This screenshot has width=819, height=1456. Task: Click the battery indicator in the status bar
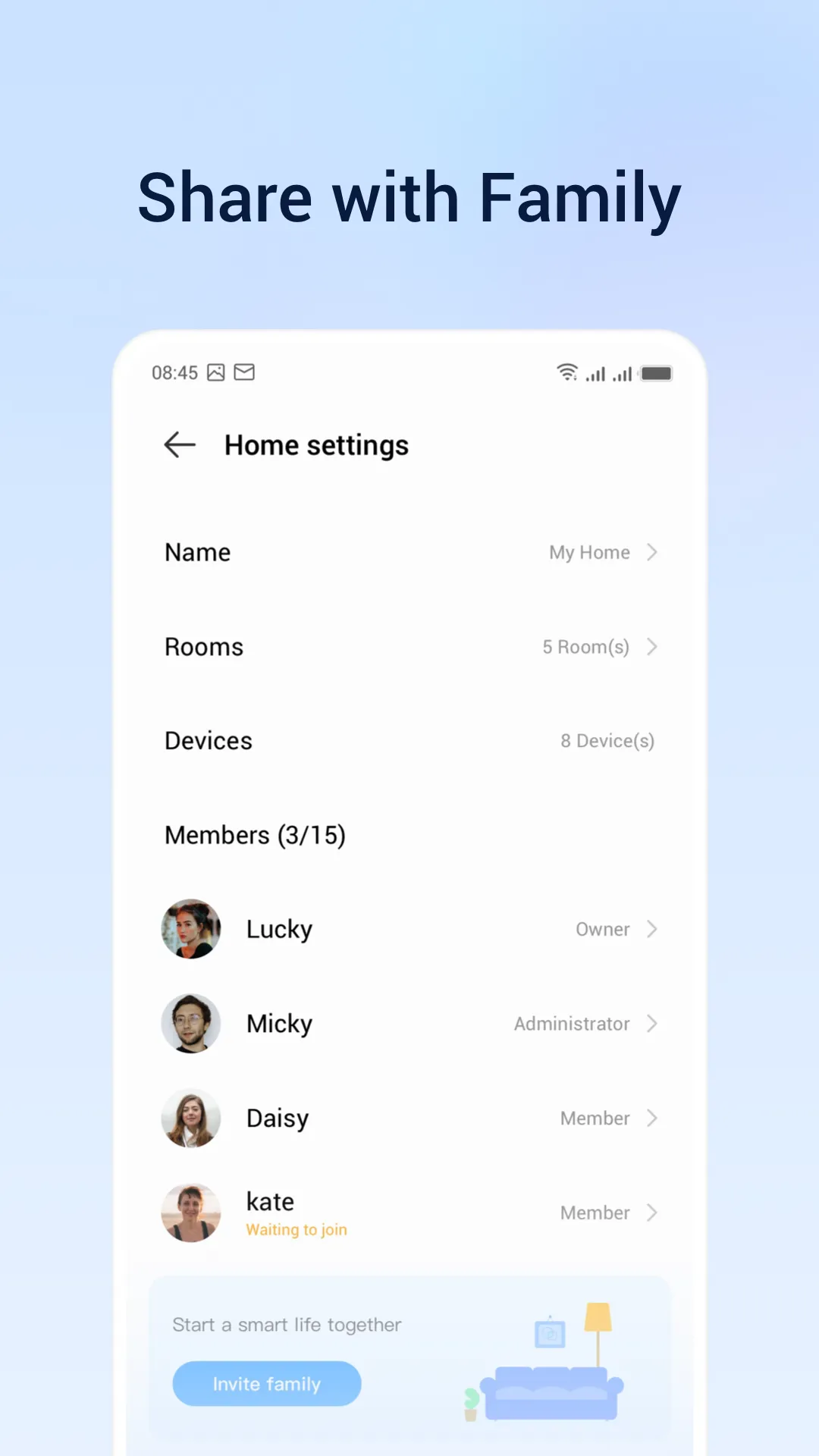tap(657, 372)
